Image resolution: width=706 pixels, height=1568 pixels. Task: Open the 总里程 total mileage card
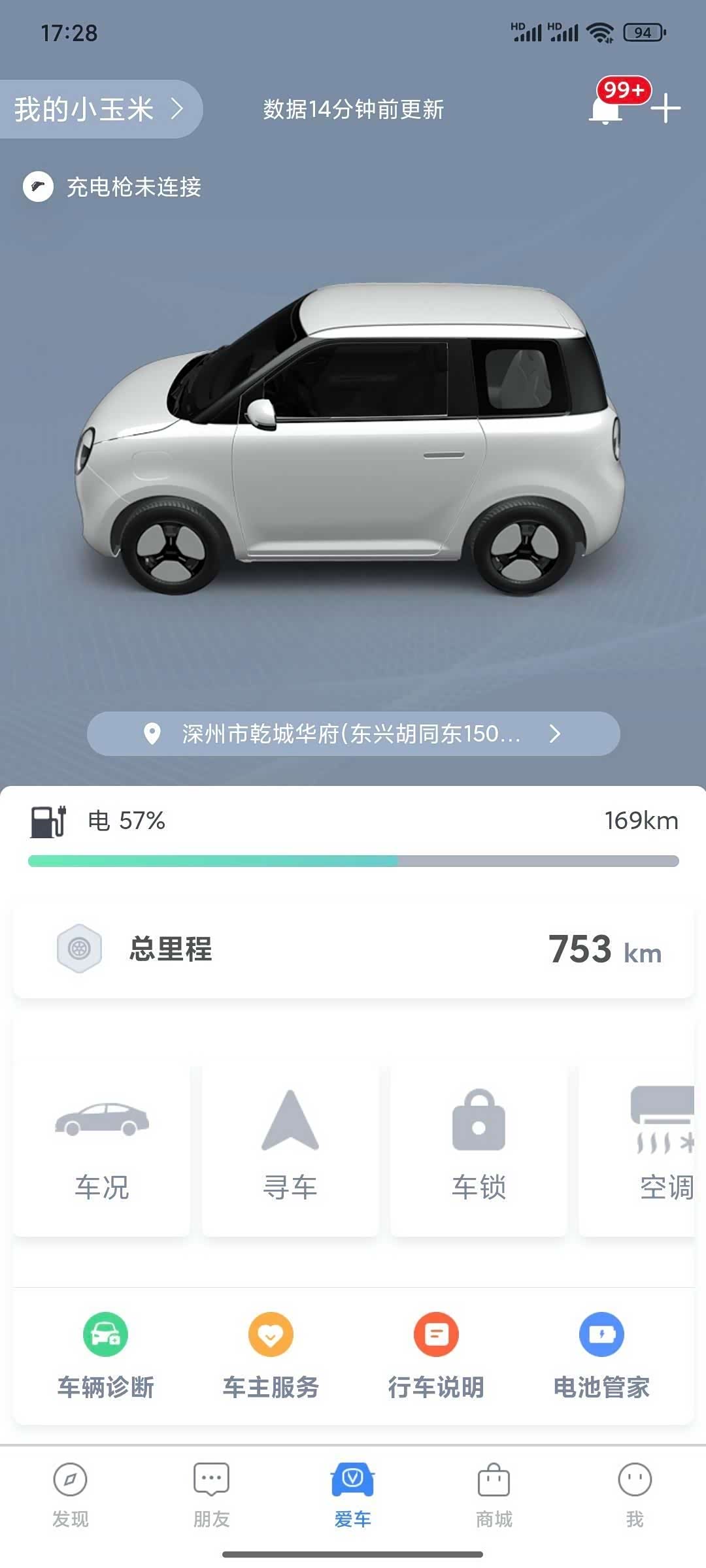tap(353, 949)
